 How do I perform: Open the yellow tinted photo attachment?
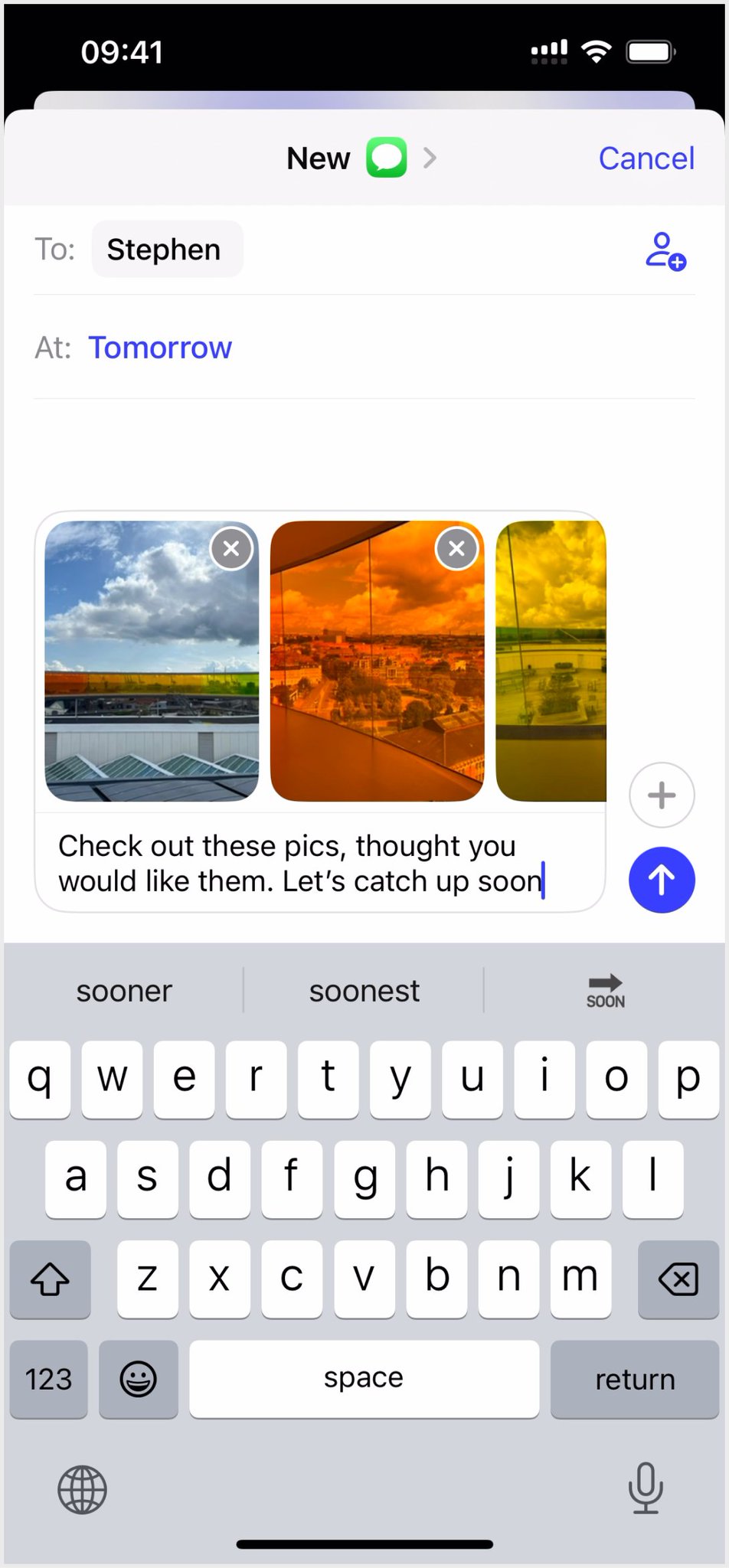pyautogui.click(x=551, y=661)
